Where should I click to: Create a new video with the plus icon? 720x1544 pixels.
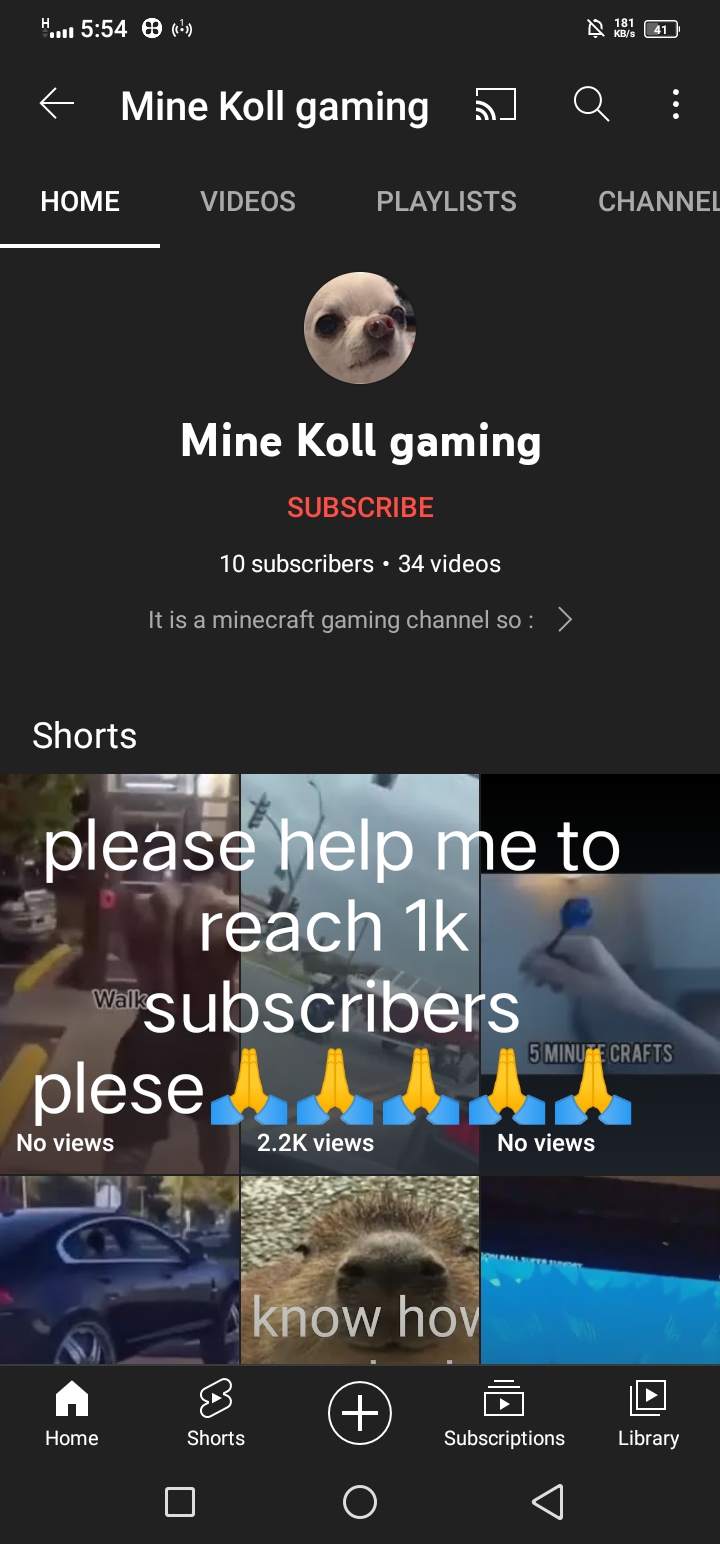[360, 1412]
